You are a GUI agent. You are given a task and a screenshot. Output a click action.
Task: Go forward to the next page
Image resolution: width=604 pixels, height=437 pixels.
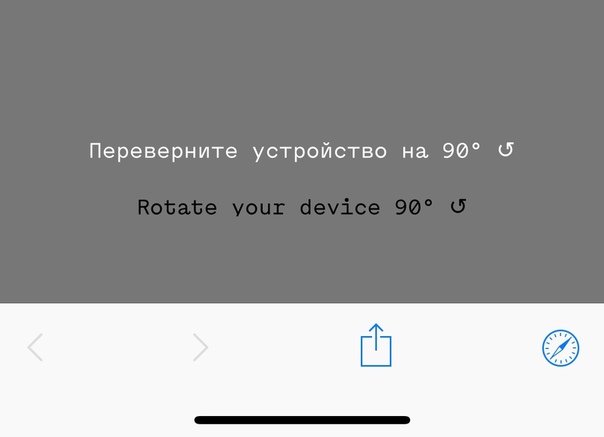(x=200, y=347)
